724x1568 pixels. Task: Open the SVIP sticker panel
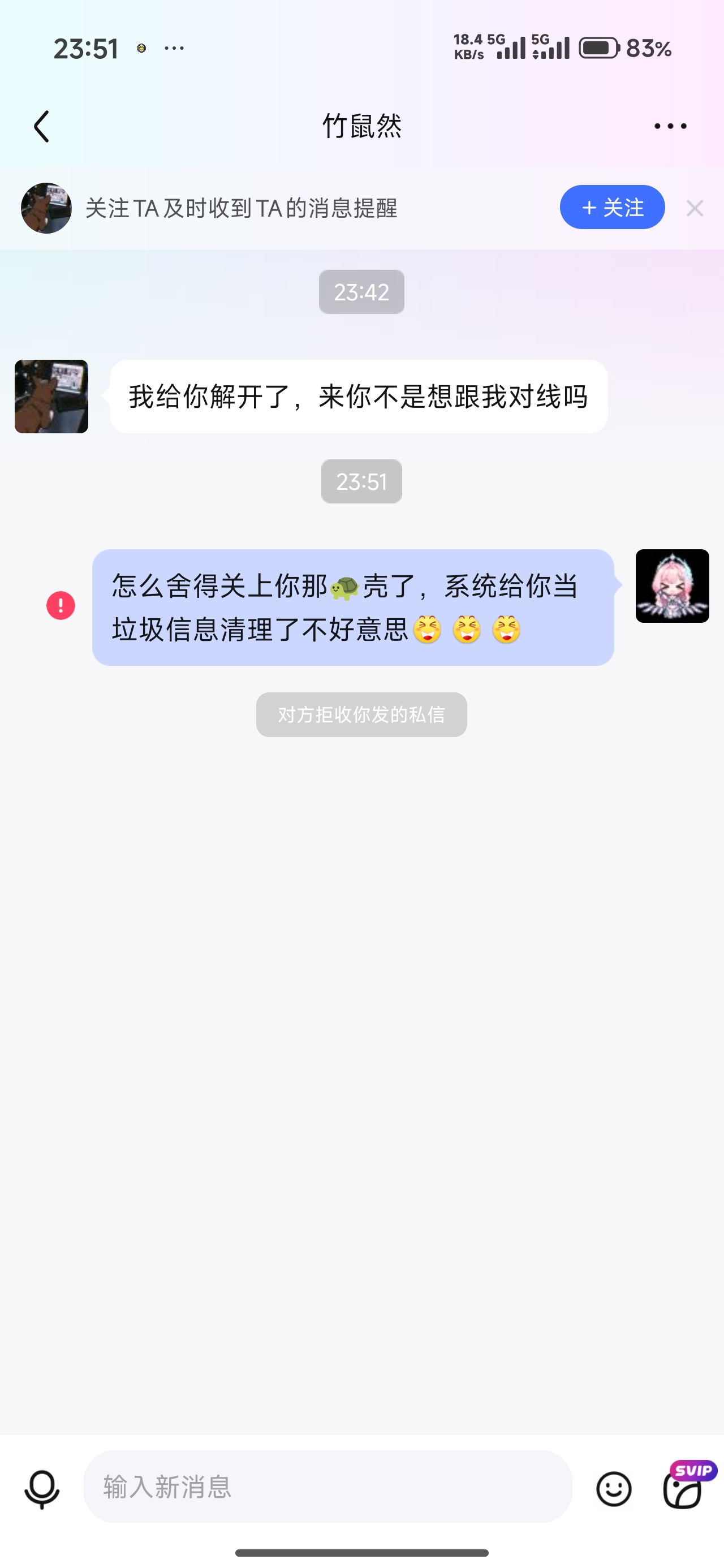(x=683, y=1489)
